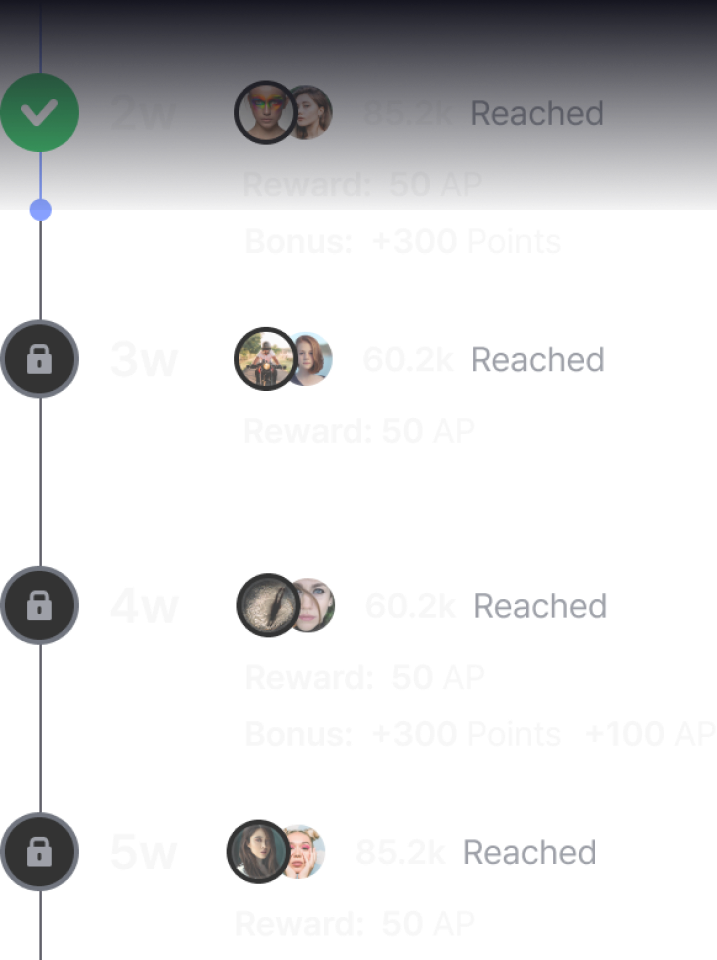Image resolution: width=717 pixels, height=960 pixels.
Task: Open the avatar pair on the 5w milestone
Action: pos(280,852)
